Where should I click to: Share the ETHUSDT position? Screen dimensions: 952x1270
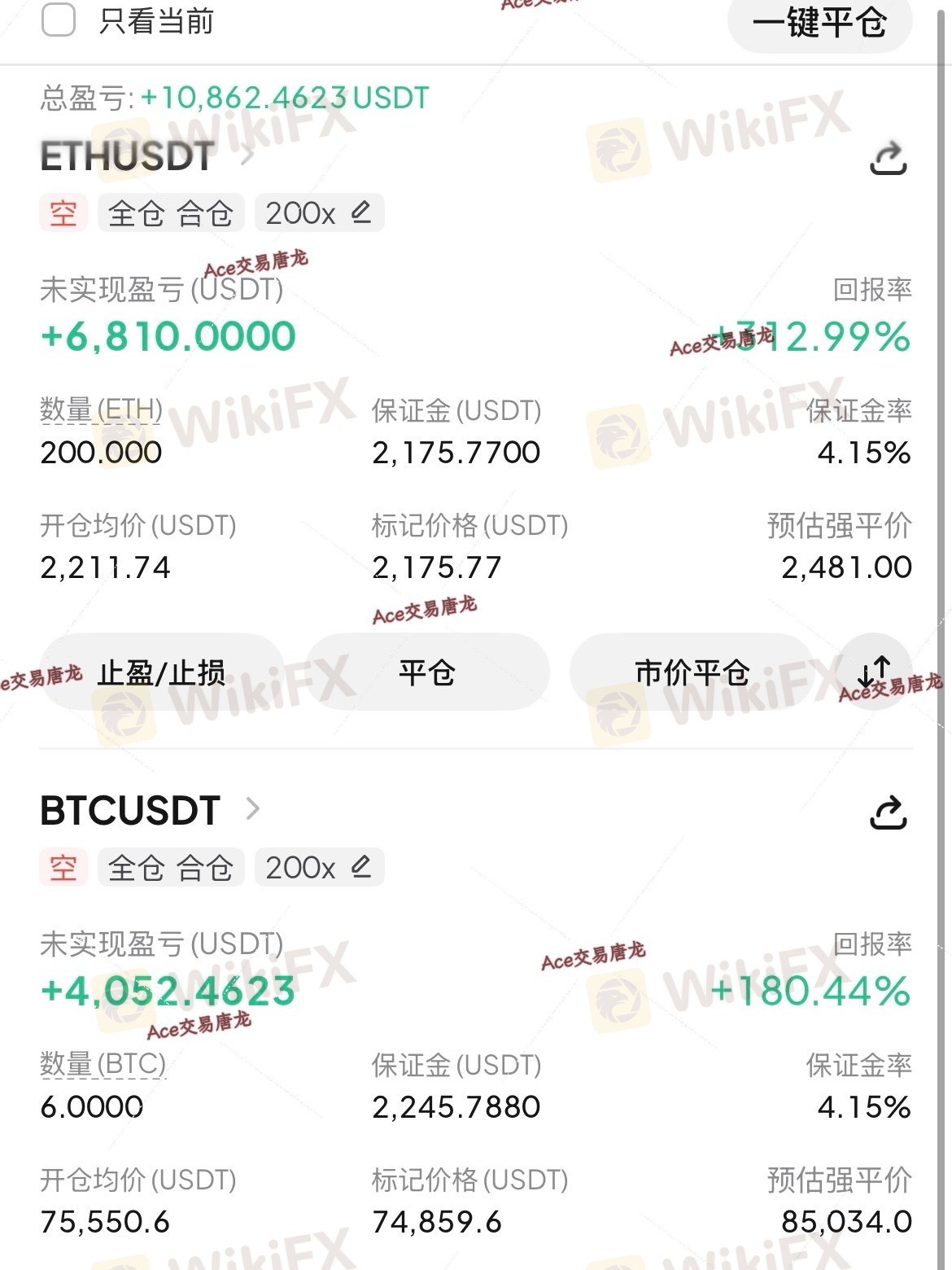coord(888,157)
